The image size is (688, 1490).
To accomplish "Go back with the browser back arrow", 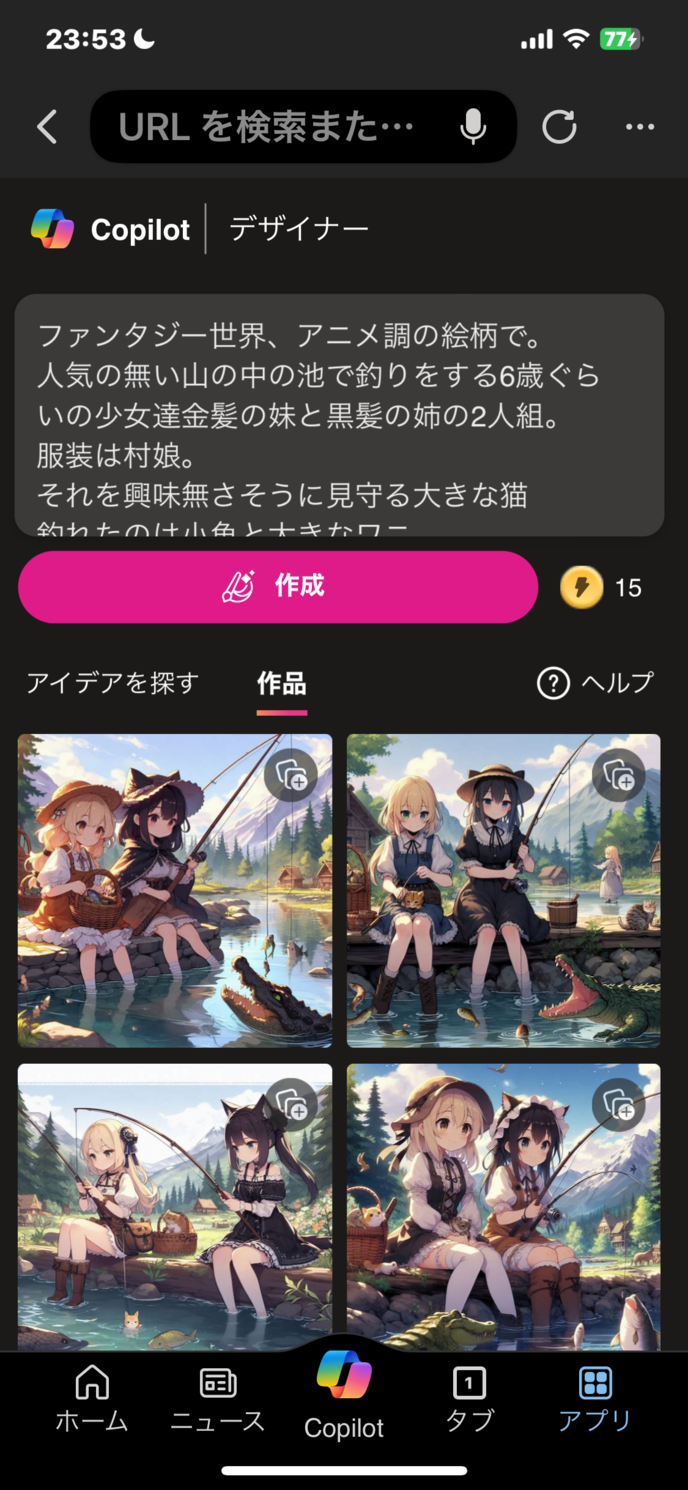I will click(47, 127).
